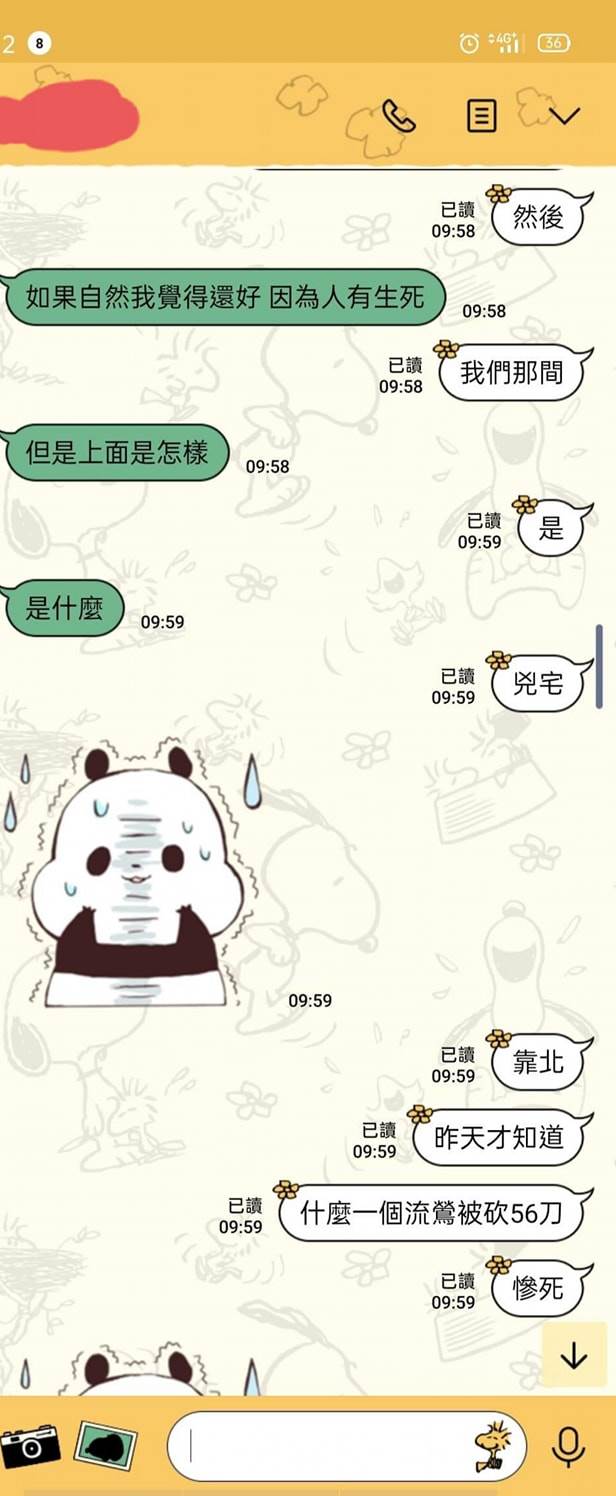Jump to latest message arrow

tap(574, 1355)
